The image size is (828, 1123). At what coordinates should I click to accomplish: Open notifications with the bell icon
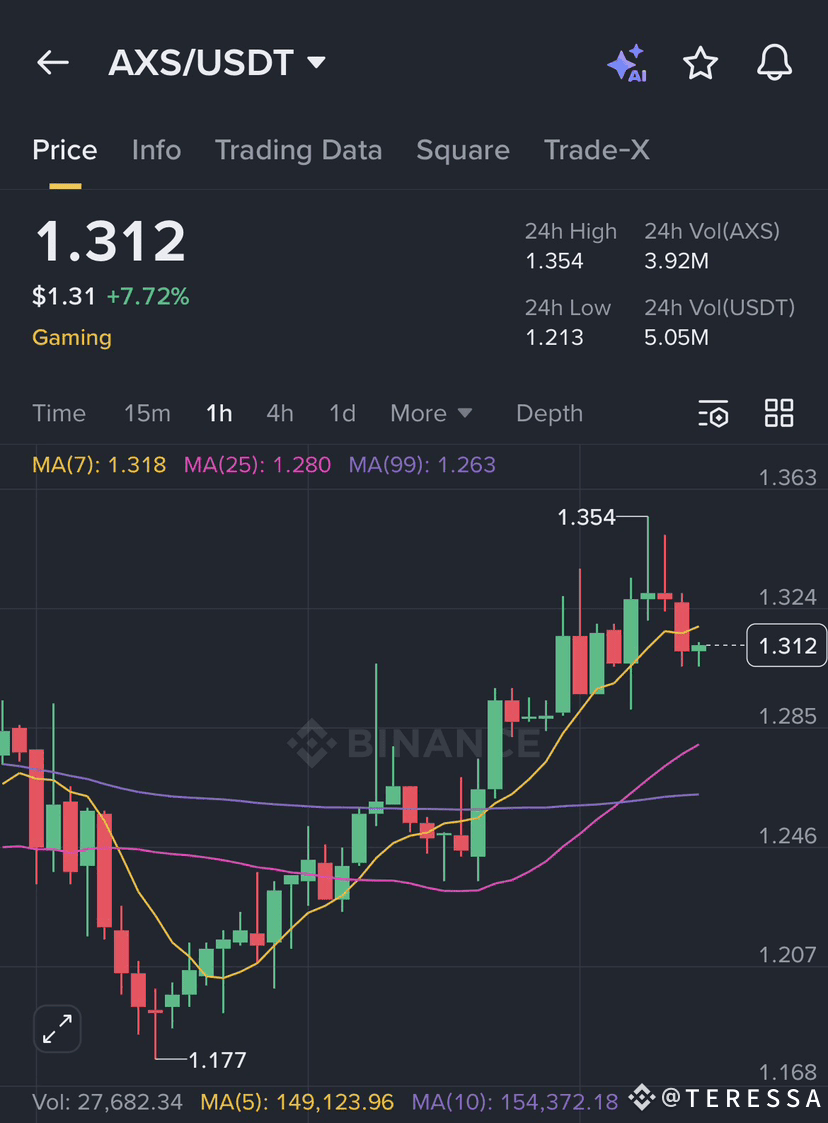pyautogui.click(x=774, y=62)
